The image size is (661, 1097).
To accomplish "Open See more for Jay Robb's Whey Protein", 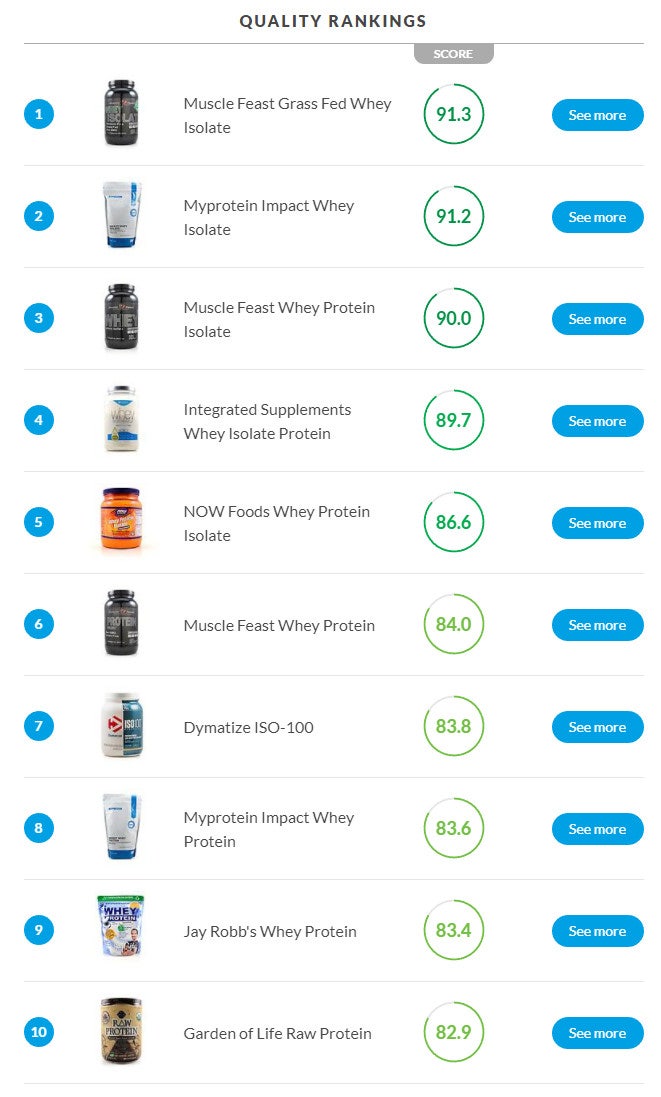I will tap(597, 931).
